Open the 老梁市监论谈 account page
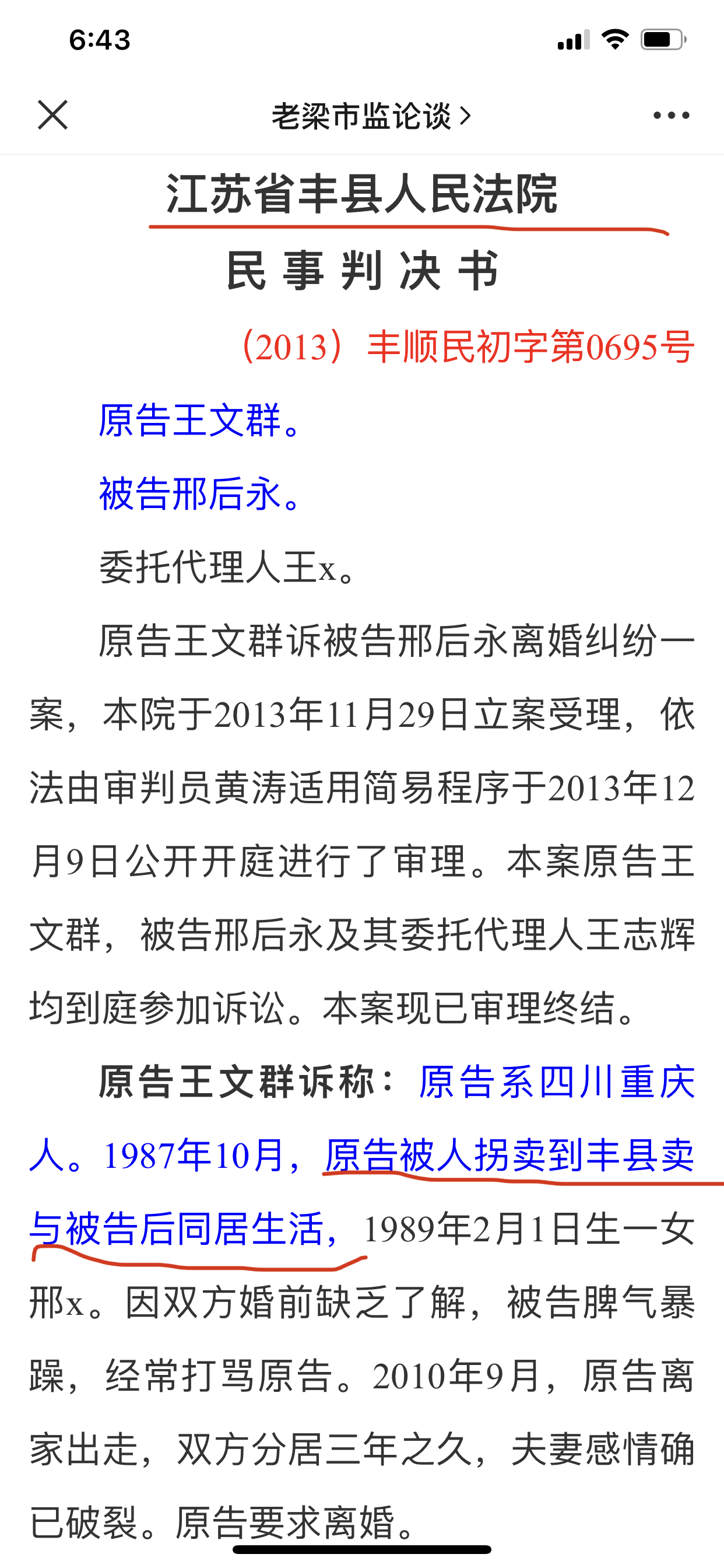Image resolution: width=724 pixels, height=1568 pixels. click(370, 116)
